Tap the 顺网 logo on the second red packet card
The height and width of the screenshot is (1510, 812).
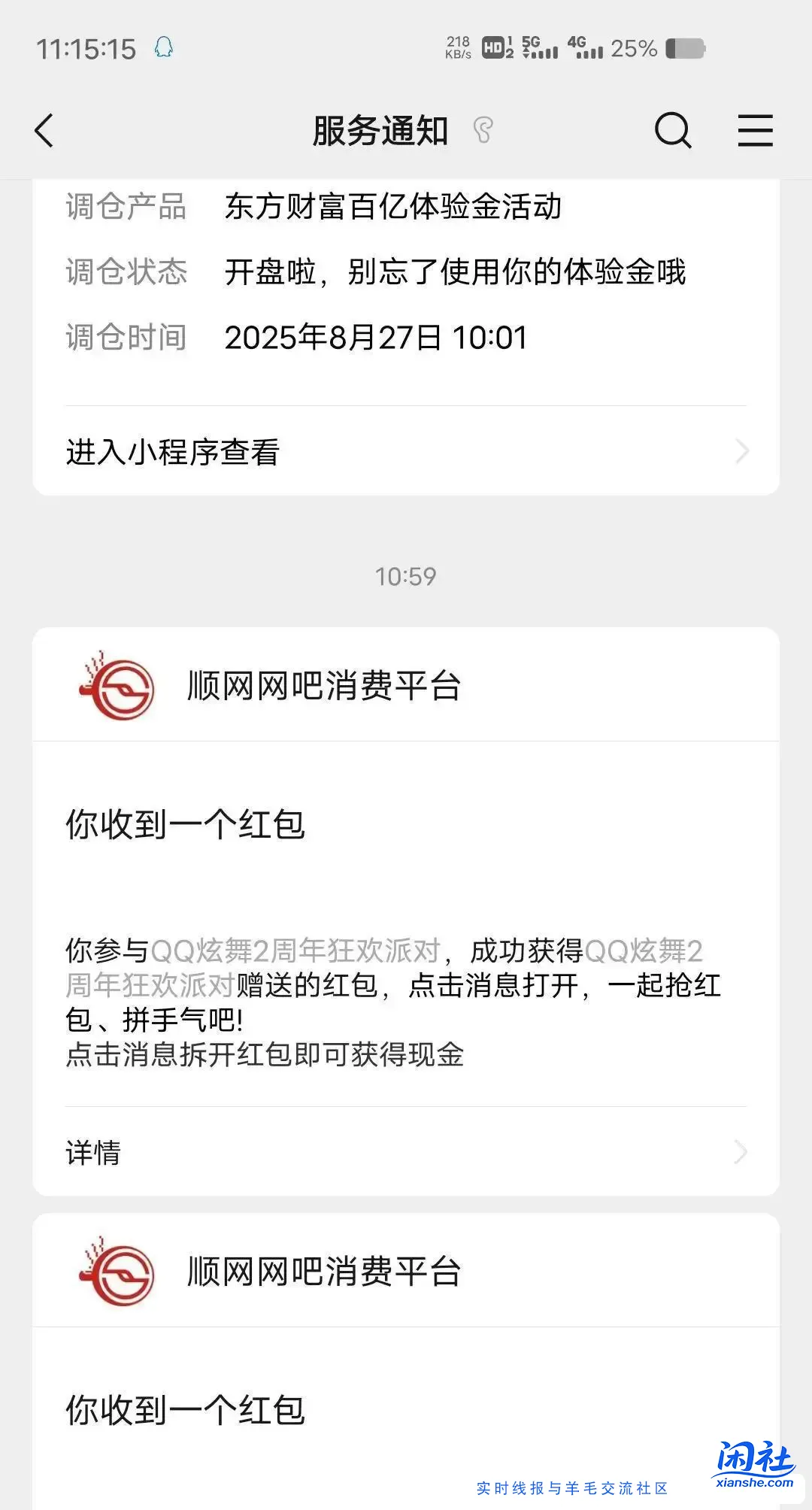118,1271
